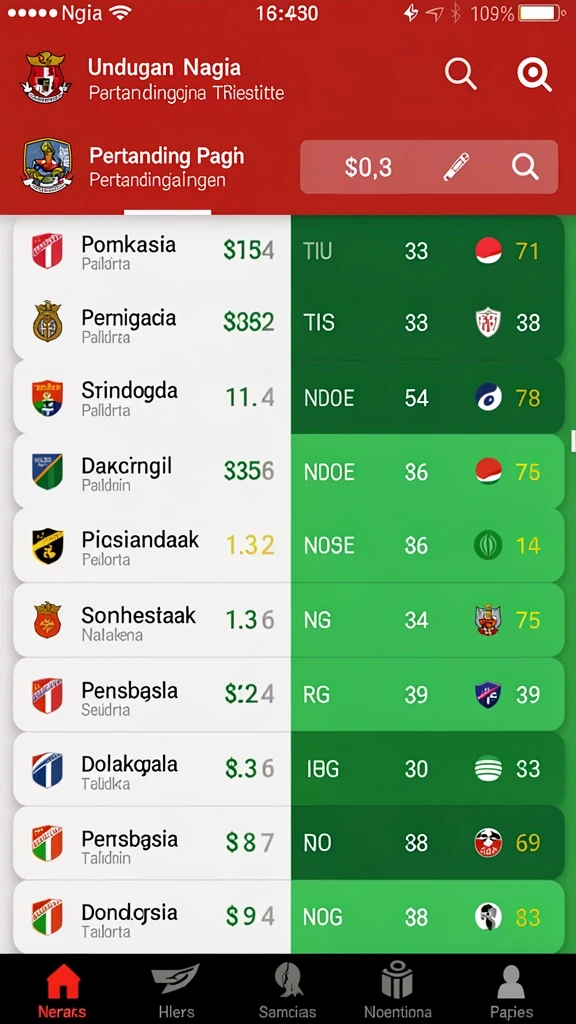This screenshot has height=1024, width=576.
Task: Tap the search icon beside Undugan Nagia
Action: click(461, 73)
